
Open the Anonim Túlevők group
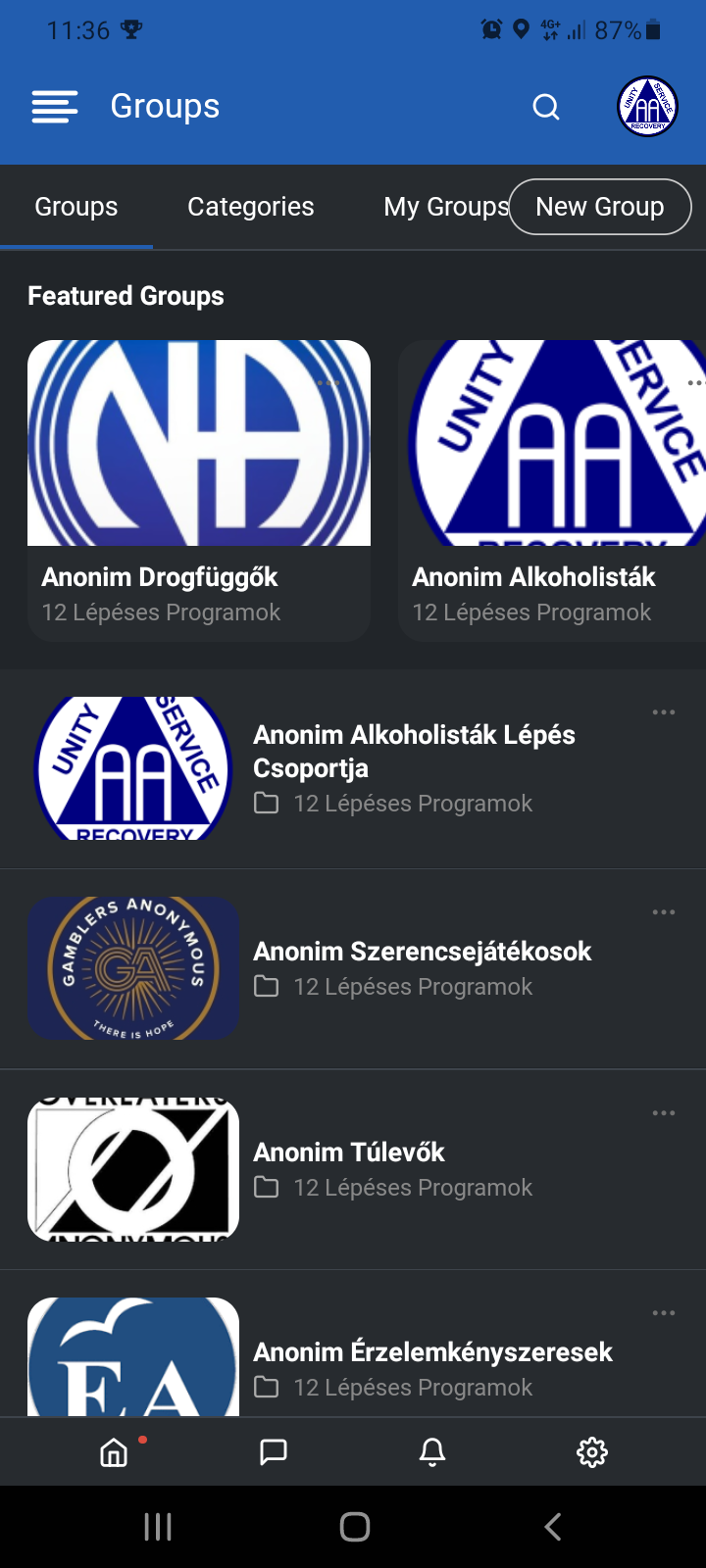pyautogui.click(x=353, y=1170)
